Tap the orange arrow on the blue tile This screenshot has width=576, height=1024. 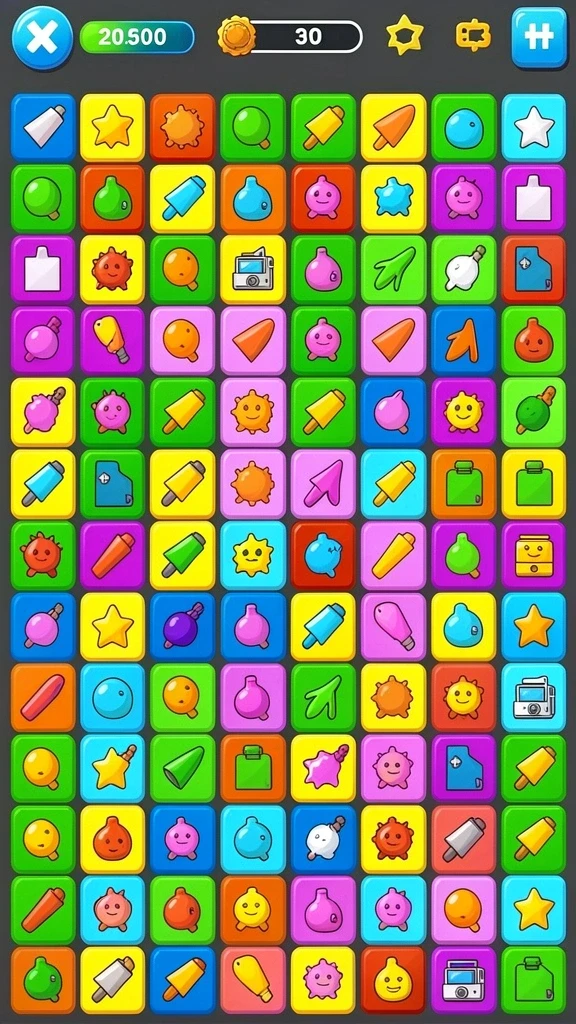(464, 341)
